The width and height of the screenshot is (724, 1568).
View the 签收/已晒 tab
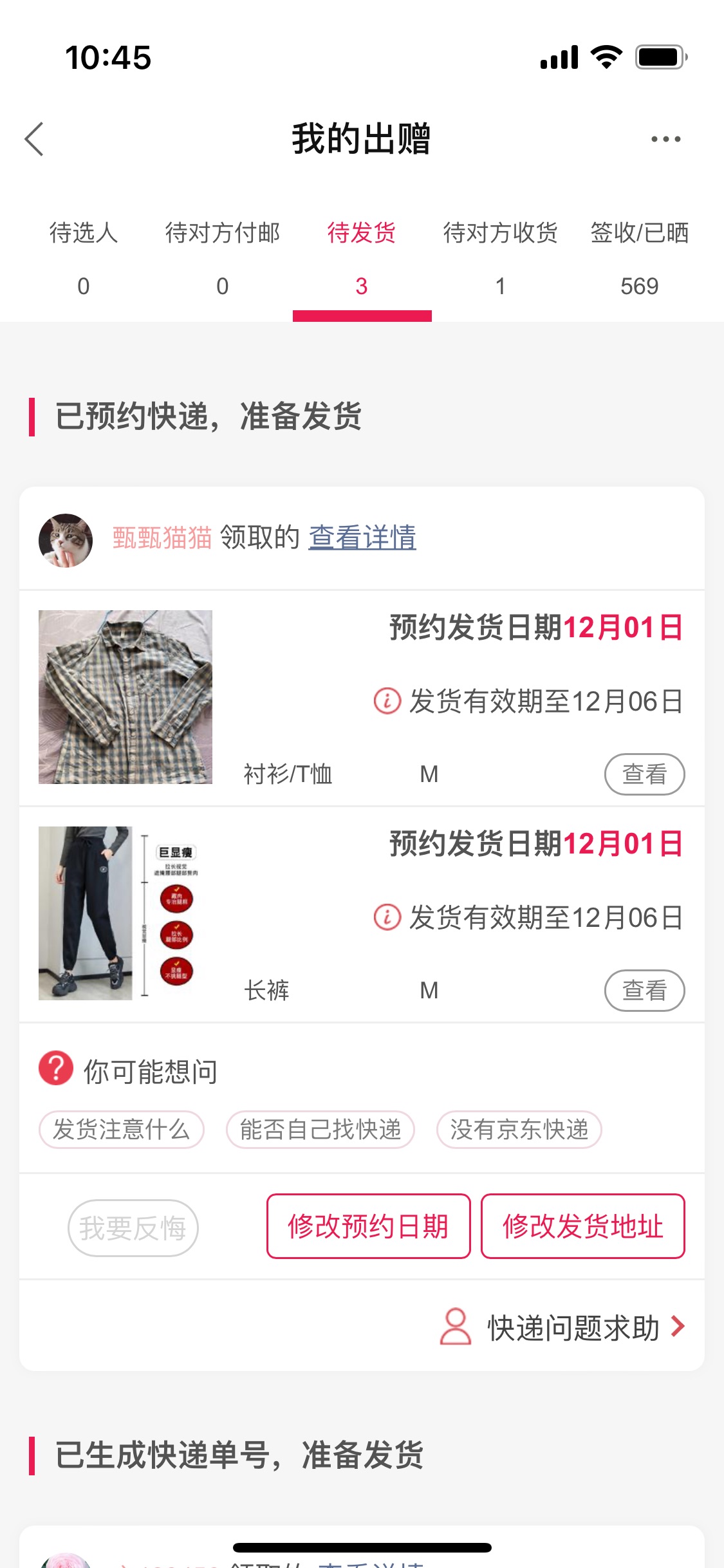pos(640,259)
